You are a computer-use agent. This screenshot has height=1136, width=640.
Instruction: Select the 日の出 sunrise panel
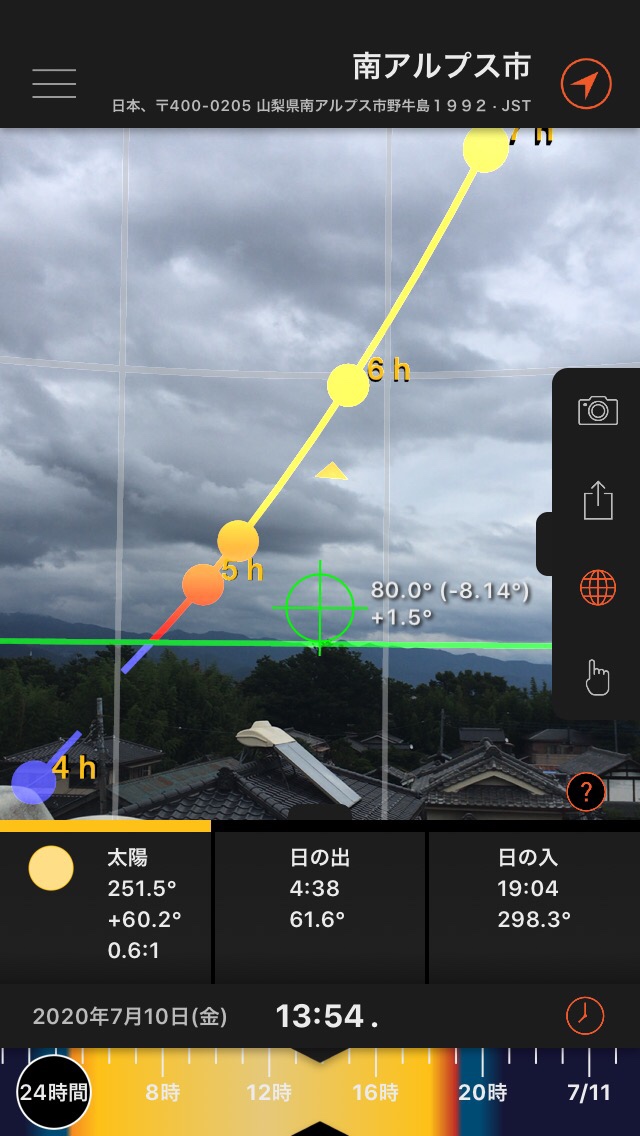click(x=320, y=908)
